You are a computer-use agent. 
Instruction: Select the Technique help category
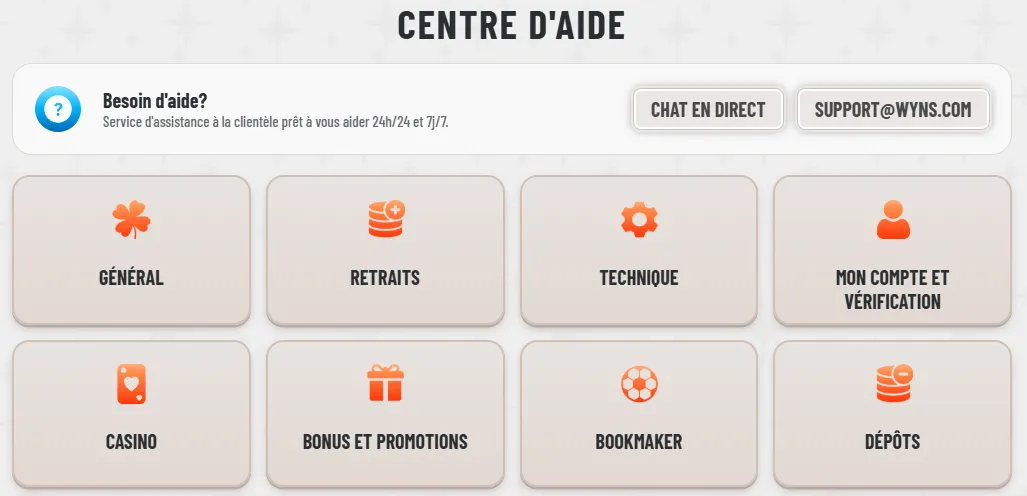(x=639, y=250)
